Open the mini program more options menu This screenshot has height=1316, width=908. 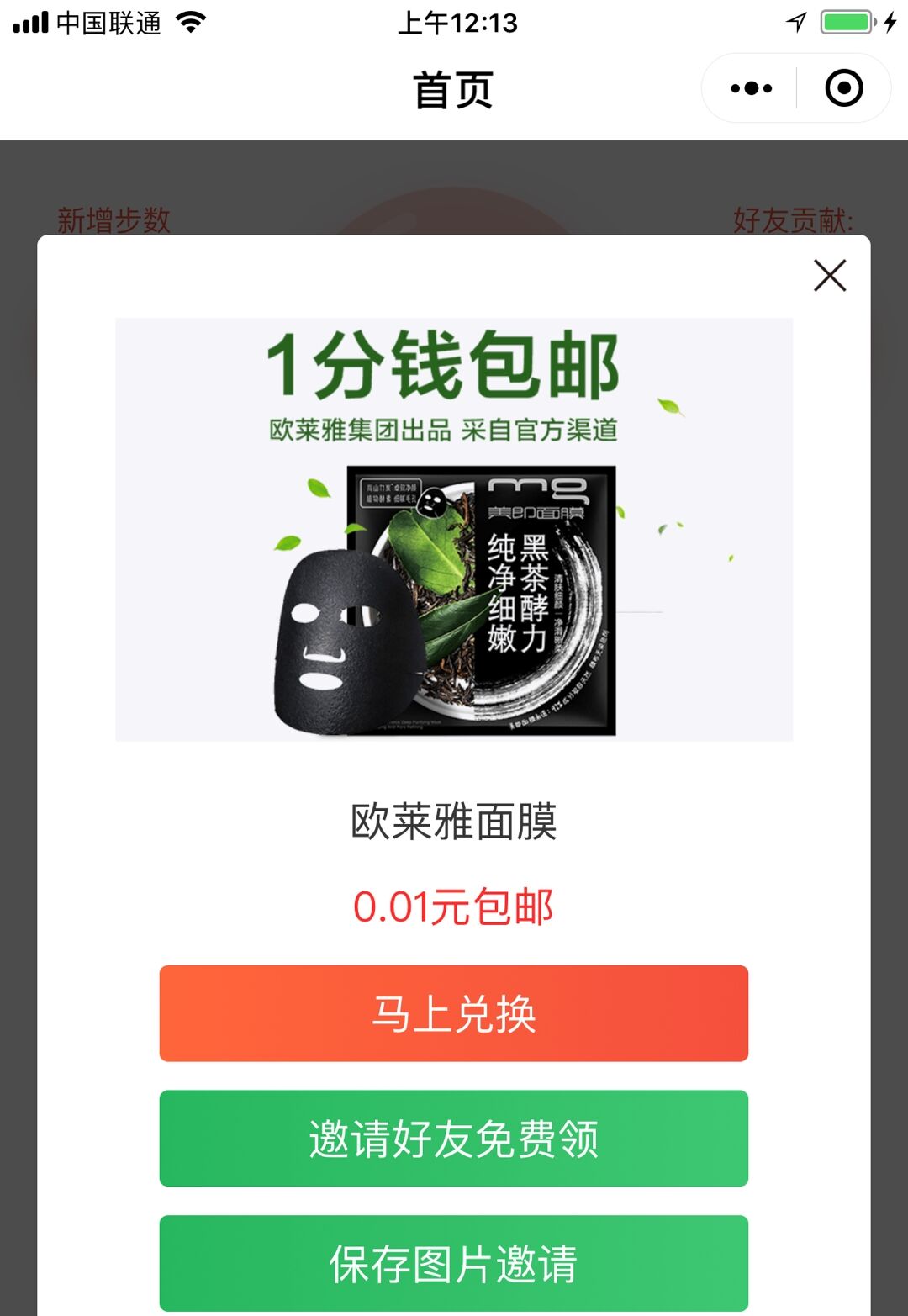[751, 88]
